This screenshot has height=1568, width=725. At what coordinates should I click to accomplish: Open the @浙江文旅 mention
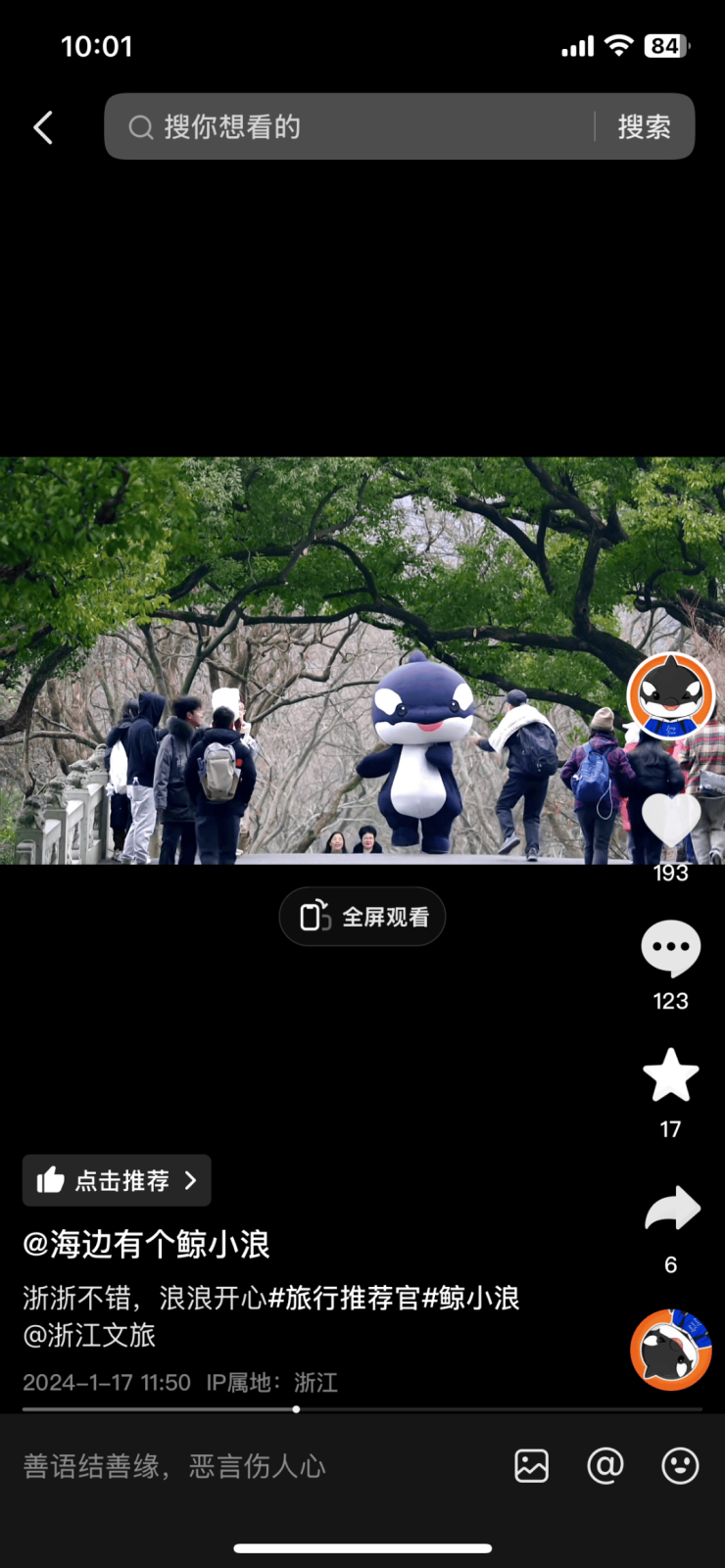point(89,1336)
